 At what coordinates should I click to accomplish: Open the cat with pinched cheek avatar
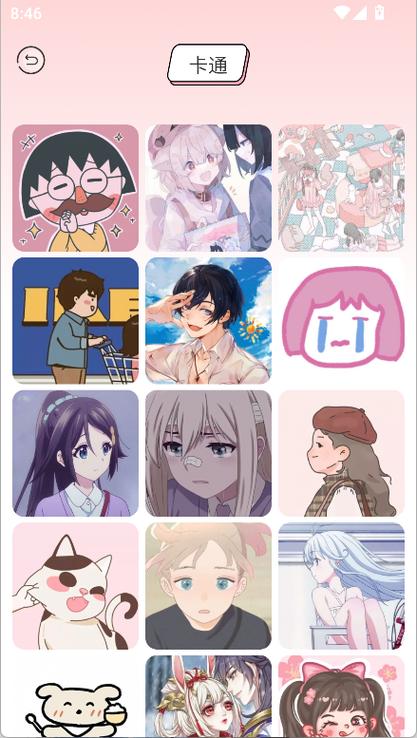[75, 586]
